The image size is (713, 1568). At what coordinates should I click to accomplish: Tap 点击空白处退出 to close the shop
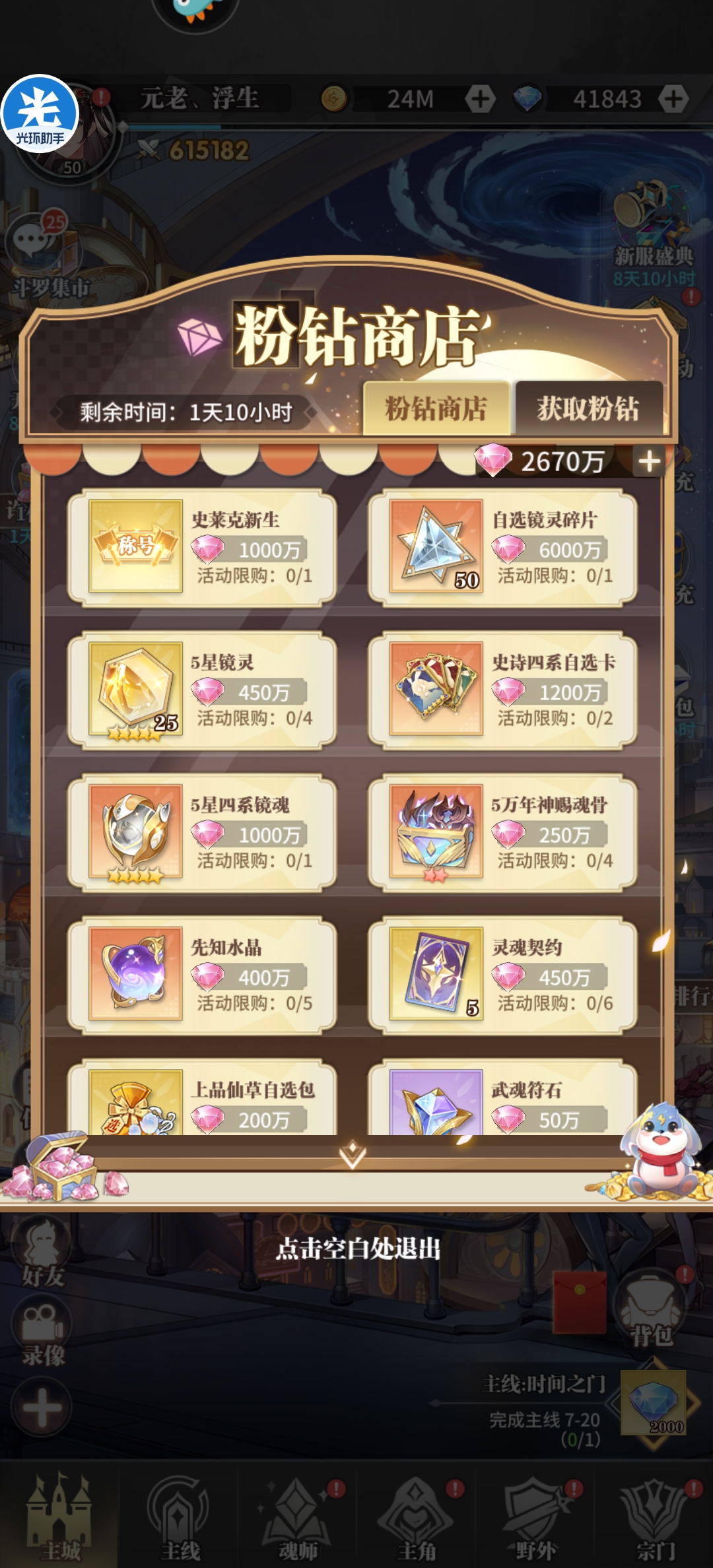click(x=357, y=1249)
